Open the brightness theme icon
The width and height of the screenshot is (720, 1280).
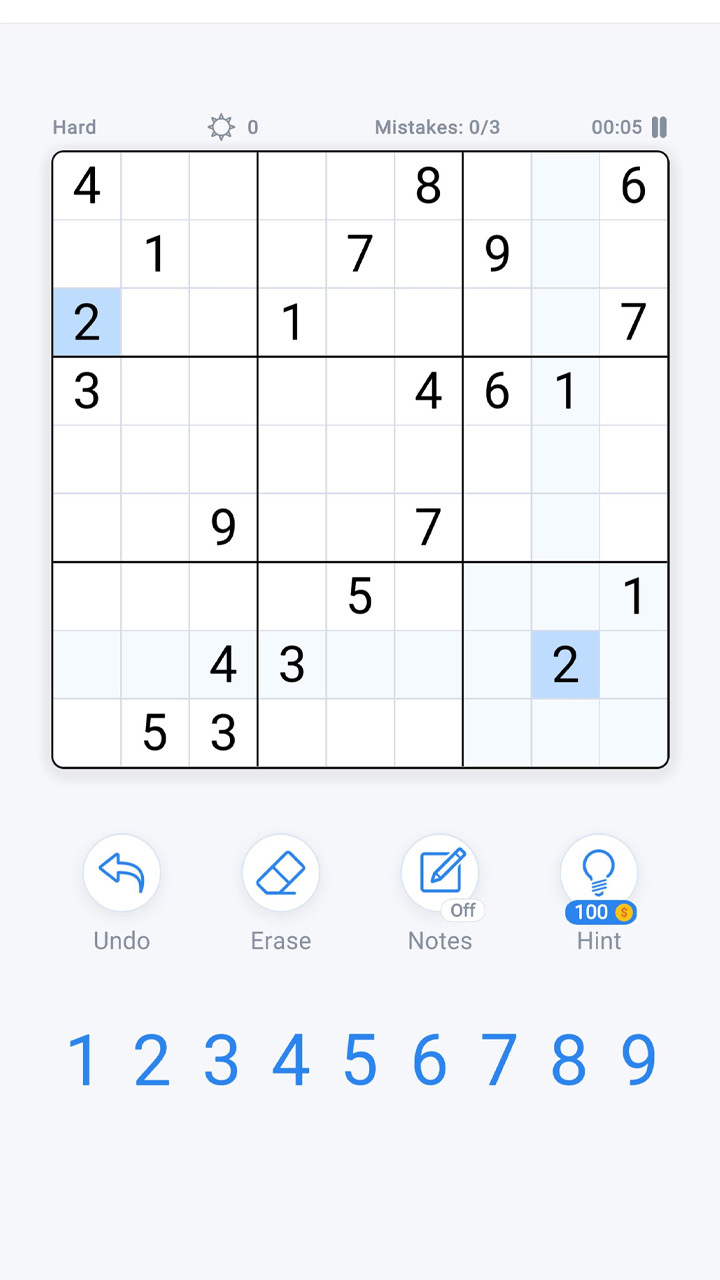pyautogui.click(x=221, y=127)
